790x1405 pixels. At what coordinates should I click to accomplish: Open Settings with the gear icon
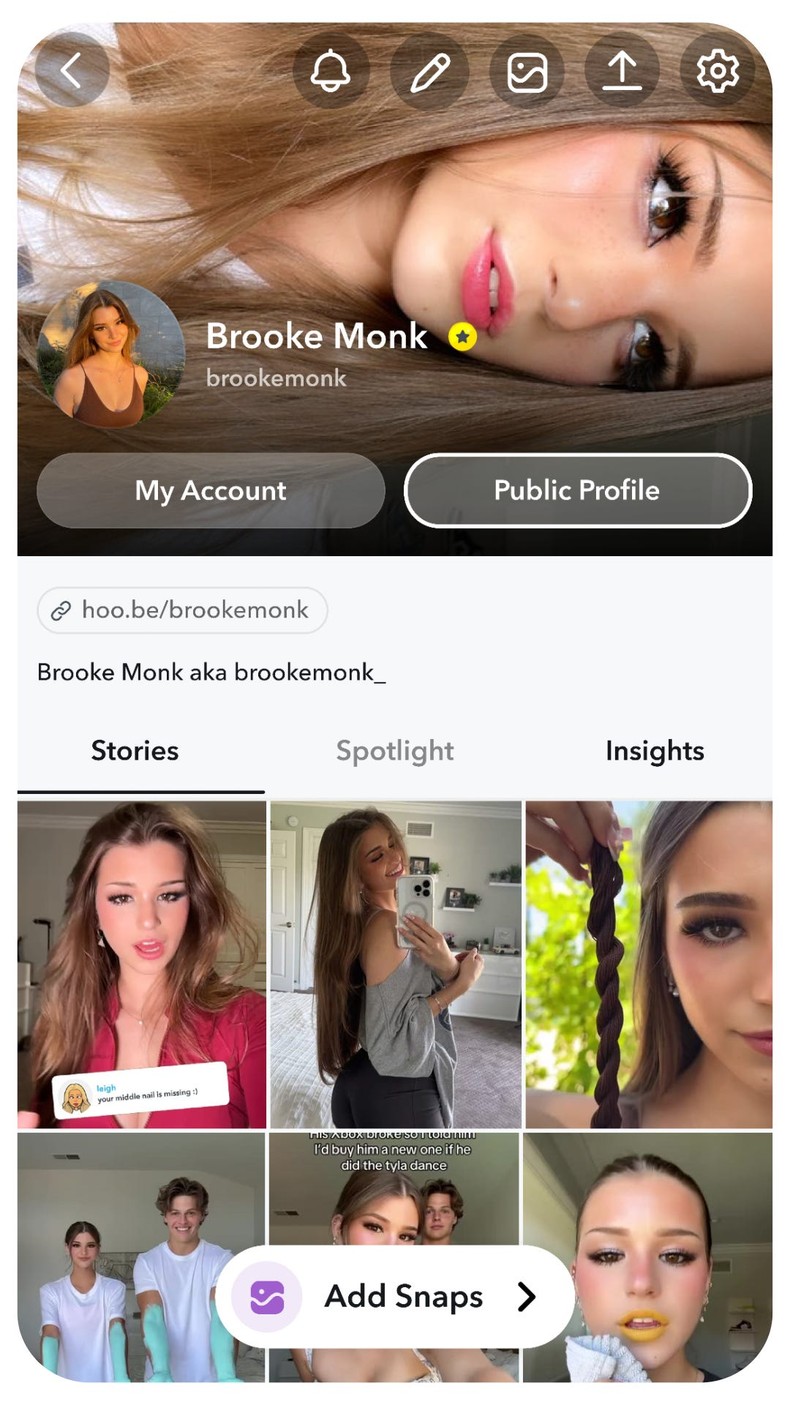click(x=716, y=71)
